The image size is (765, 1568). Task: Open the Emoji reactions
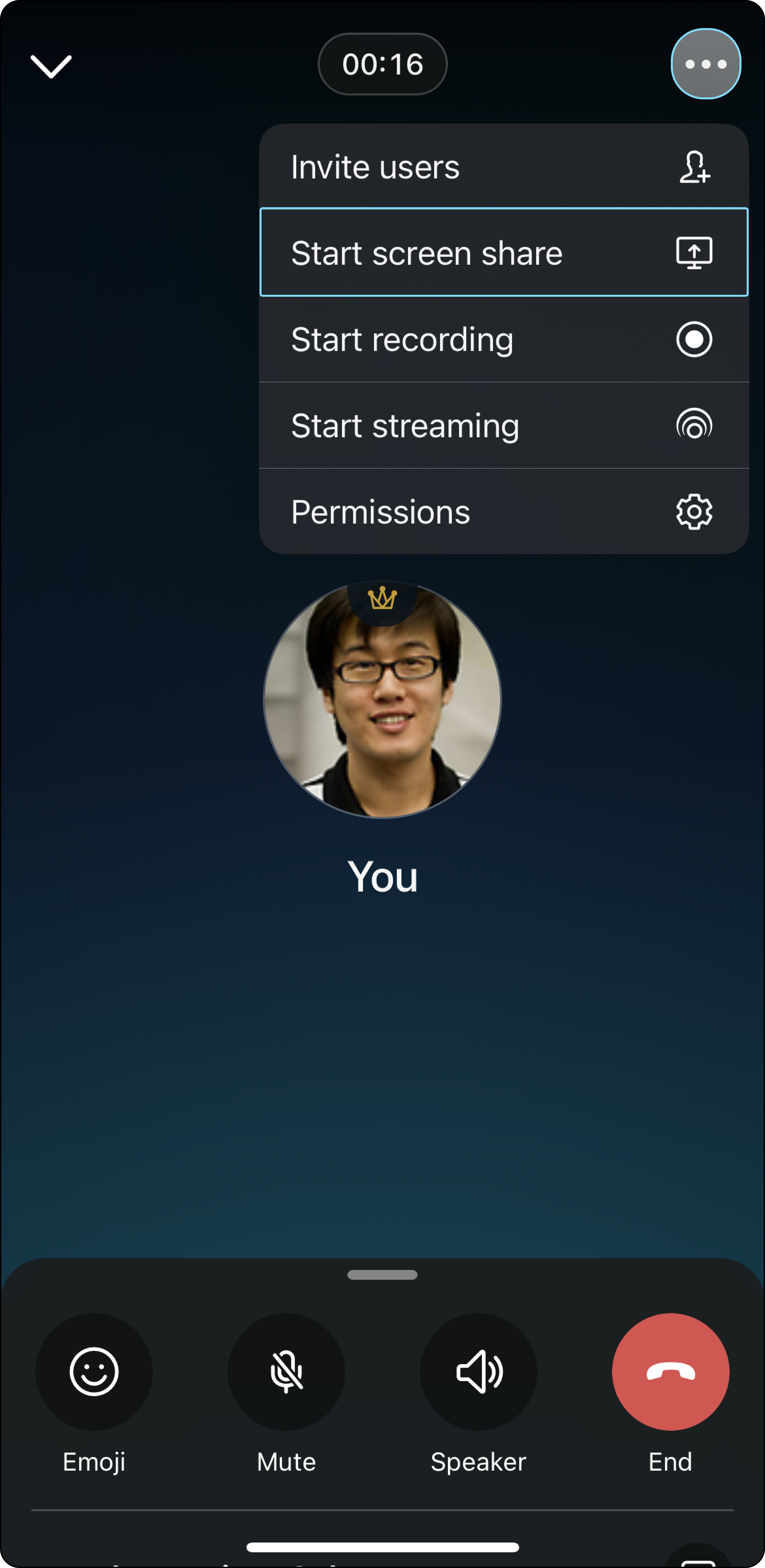coord(94,1371)
